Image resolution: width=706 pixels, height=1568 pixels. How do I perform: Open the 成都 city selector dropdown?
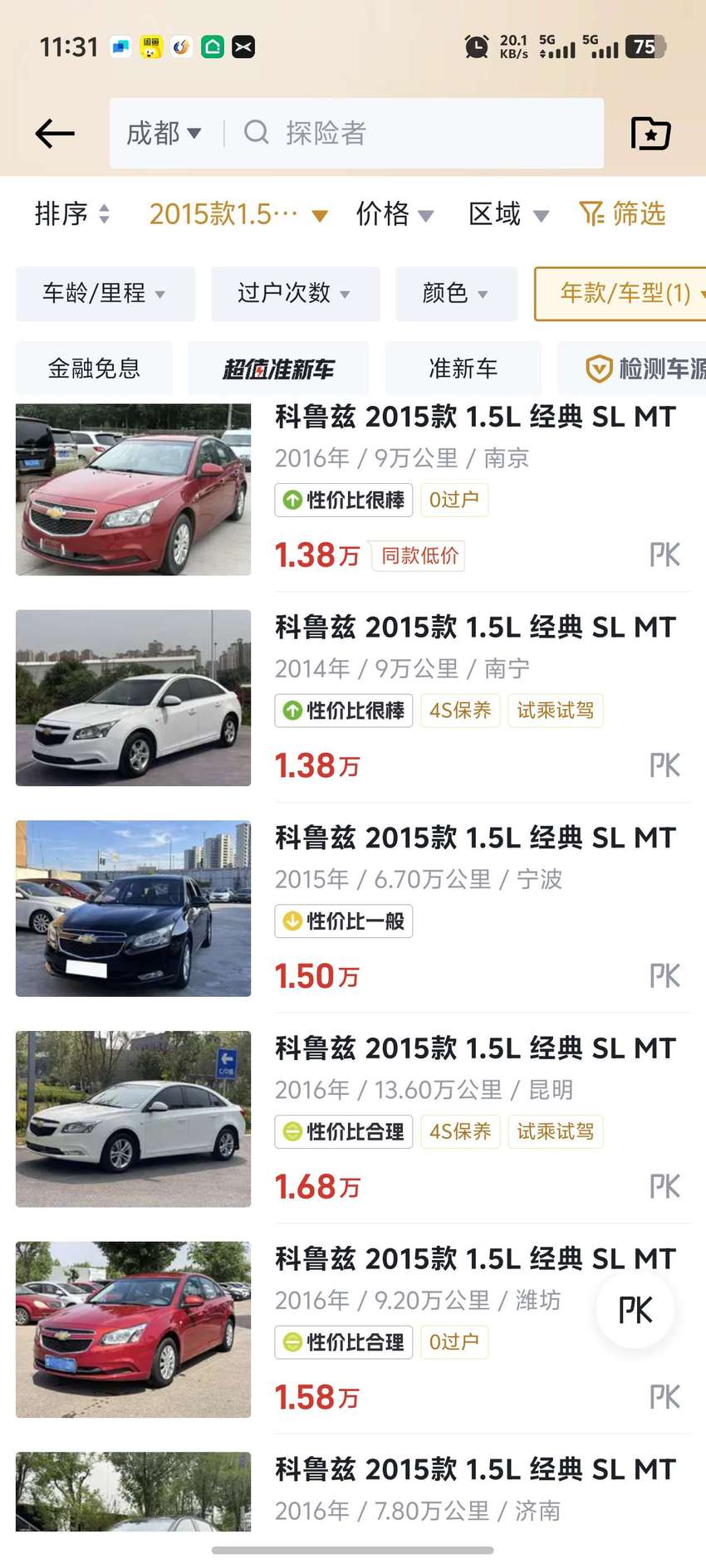[163, 133]
